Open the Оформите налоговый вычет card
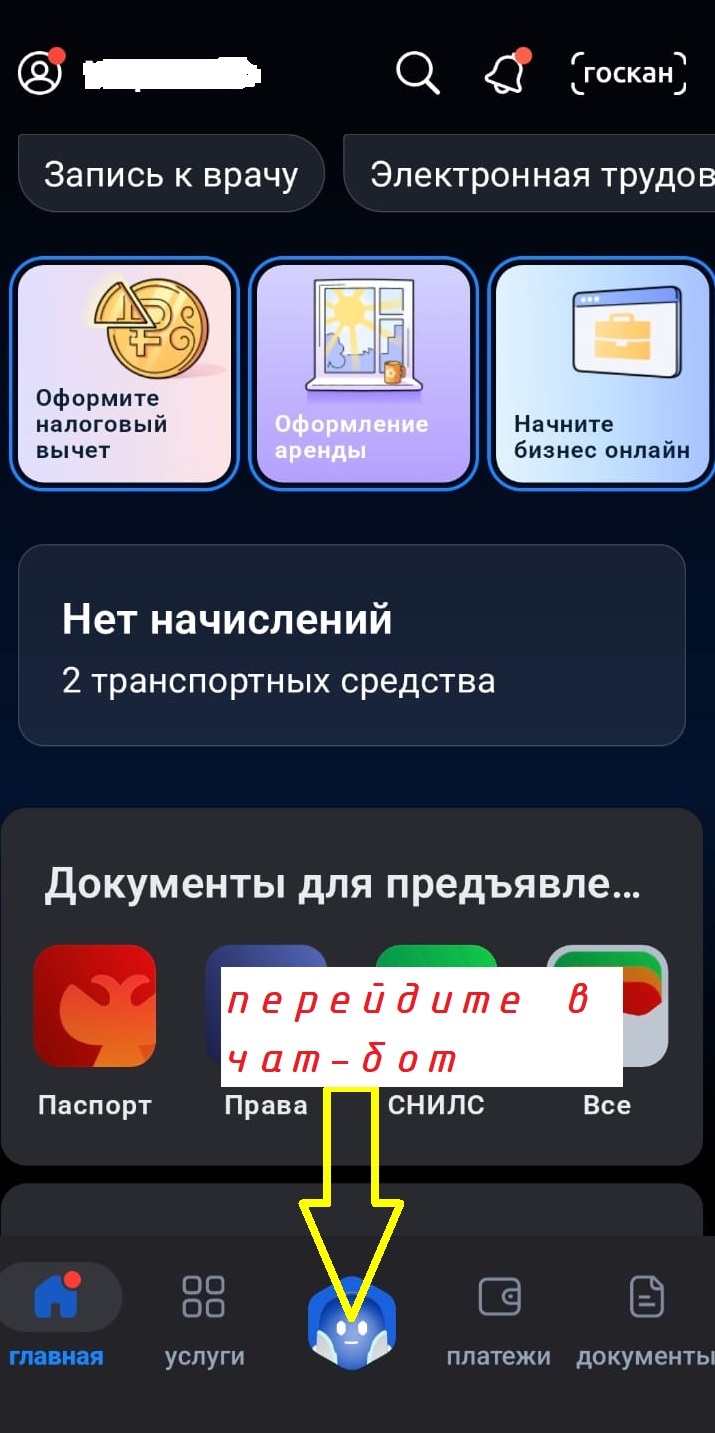 124,374
